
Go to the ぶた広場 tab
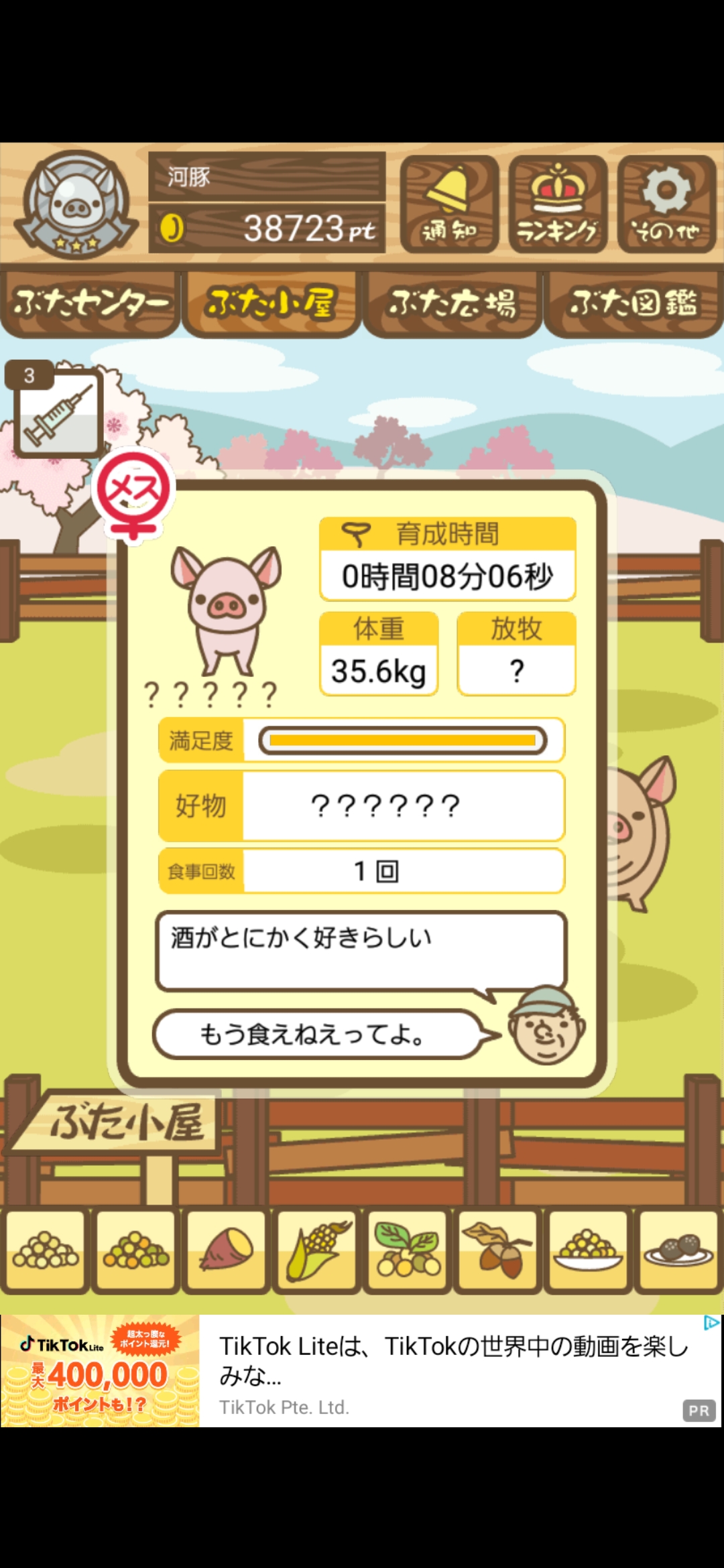452,304
